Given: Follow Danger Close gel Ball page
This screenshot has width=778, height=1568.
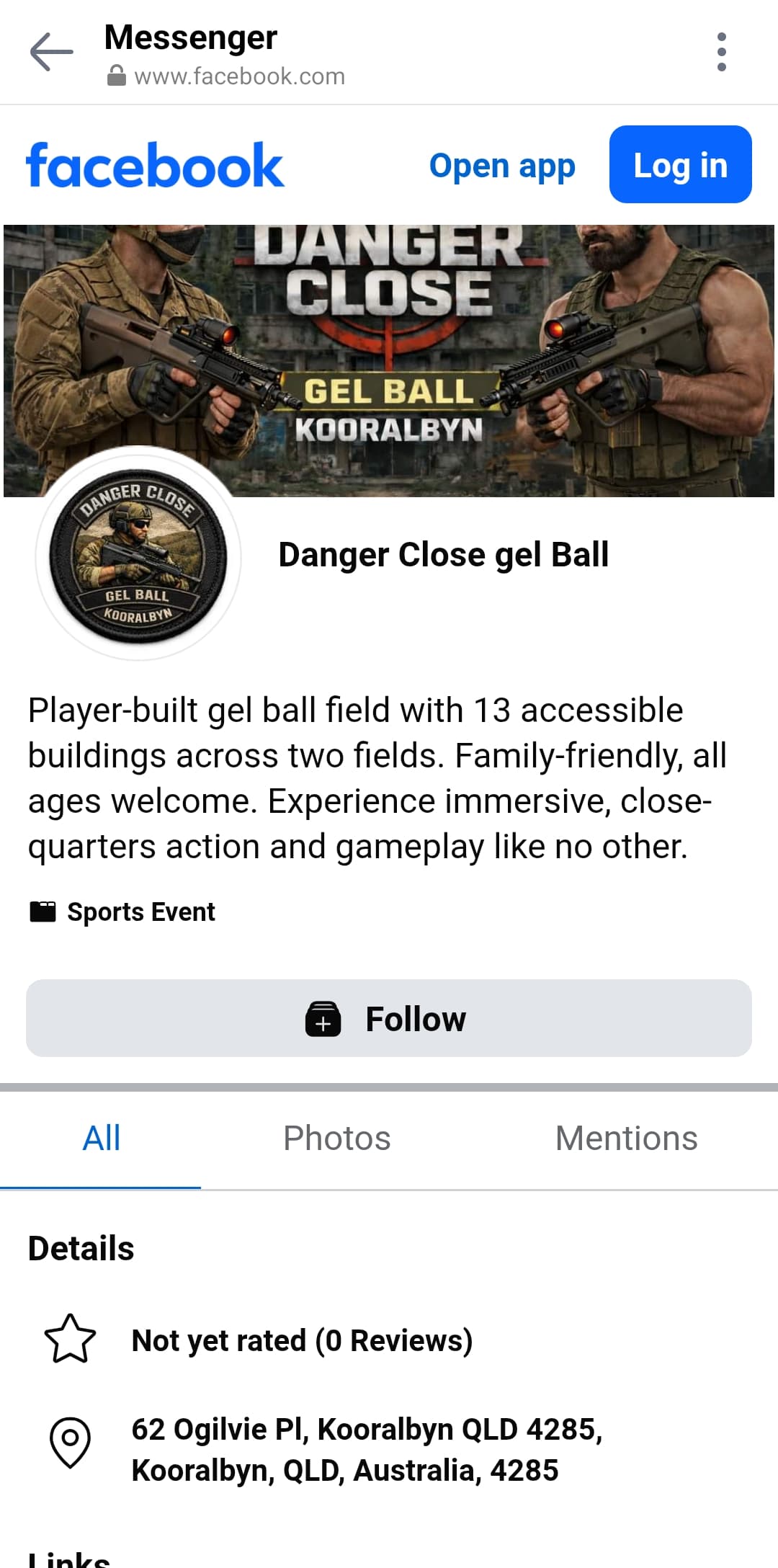Looking at the screenshot, I should pos(389,1018).
